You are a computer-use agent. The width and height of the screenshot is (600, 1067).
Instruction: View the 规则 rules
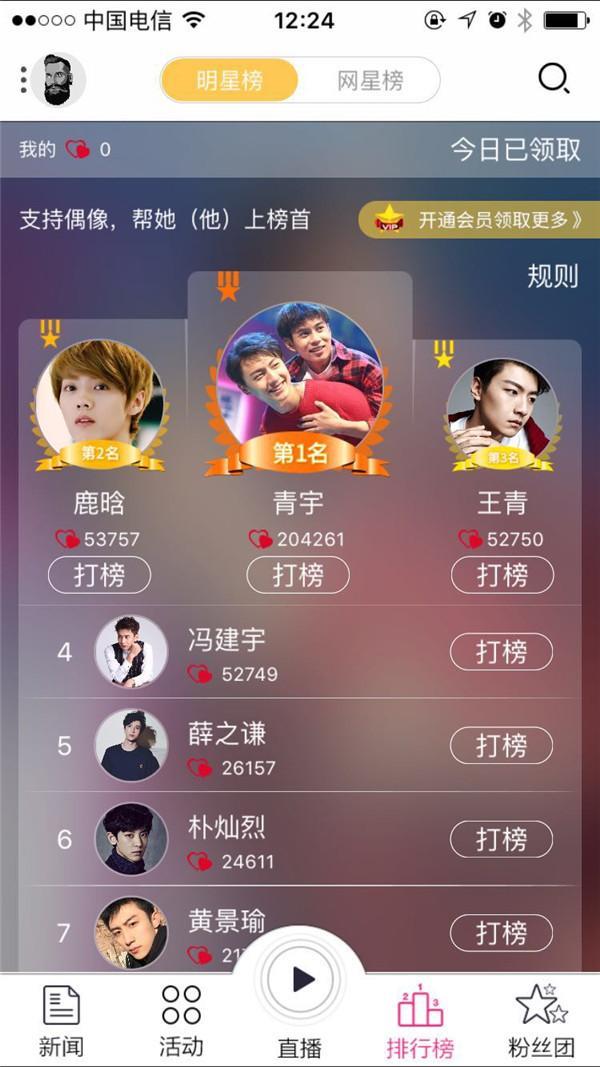point(552,277)
